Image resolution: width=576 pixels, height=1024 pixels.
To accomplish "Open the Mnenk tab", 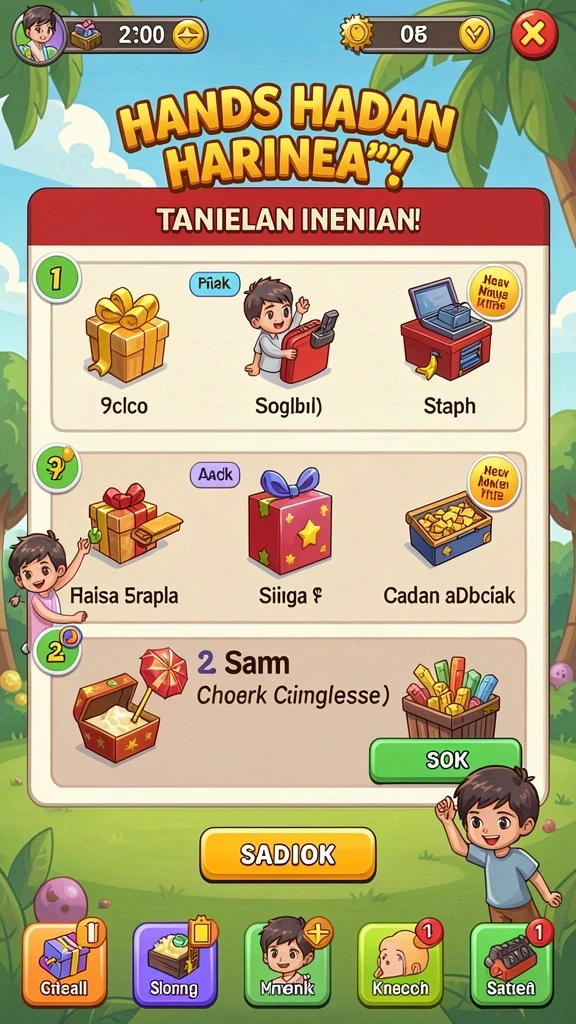I will [287, 963].
